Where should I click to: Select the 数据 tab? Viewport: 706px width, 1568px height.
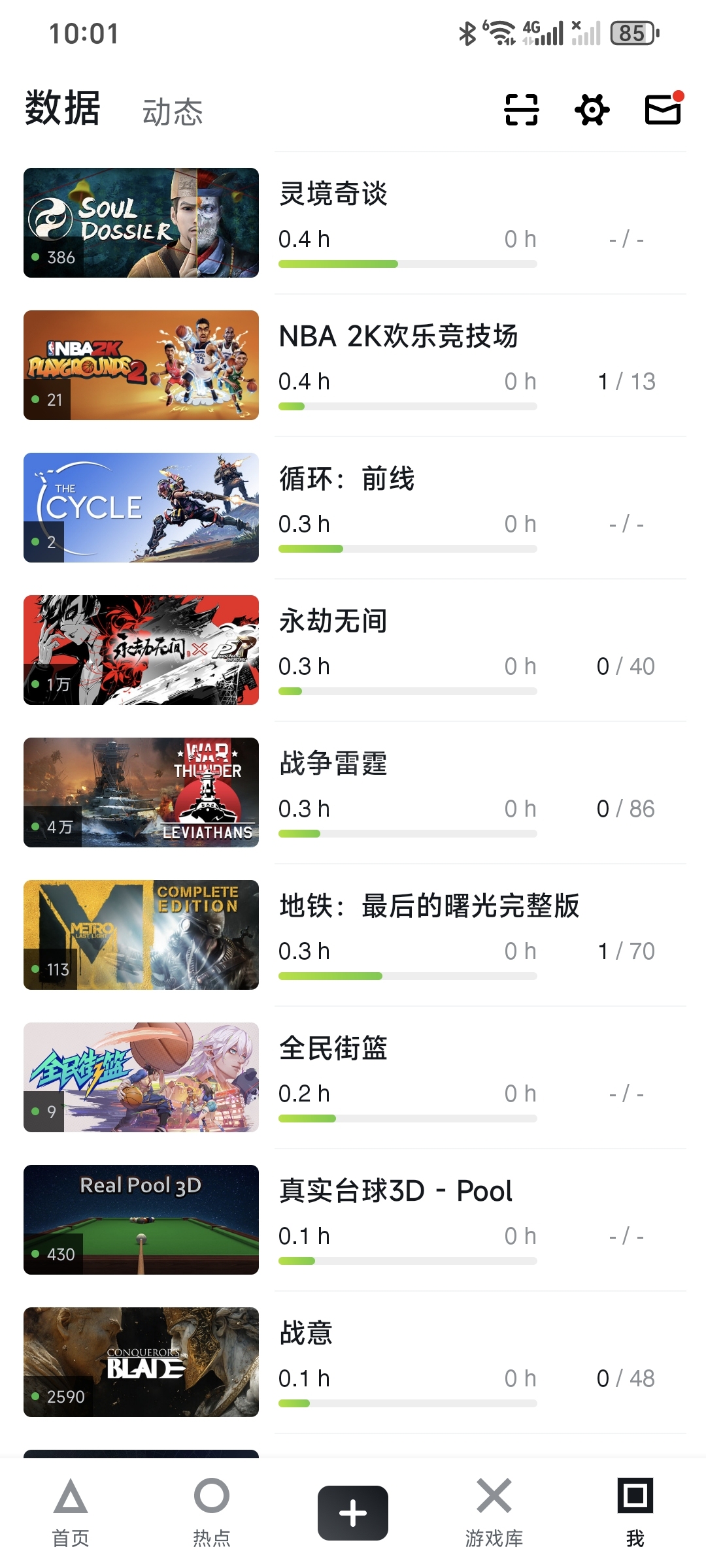(63, 108)
